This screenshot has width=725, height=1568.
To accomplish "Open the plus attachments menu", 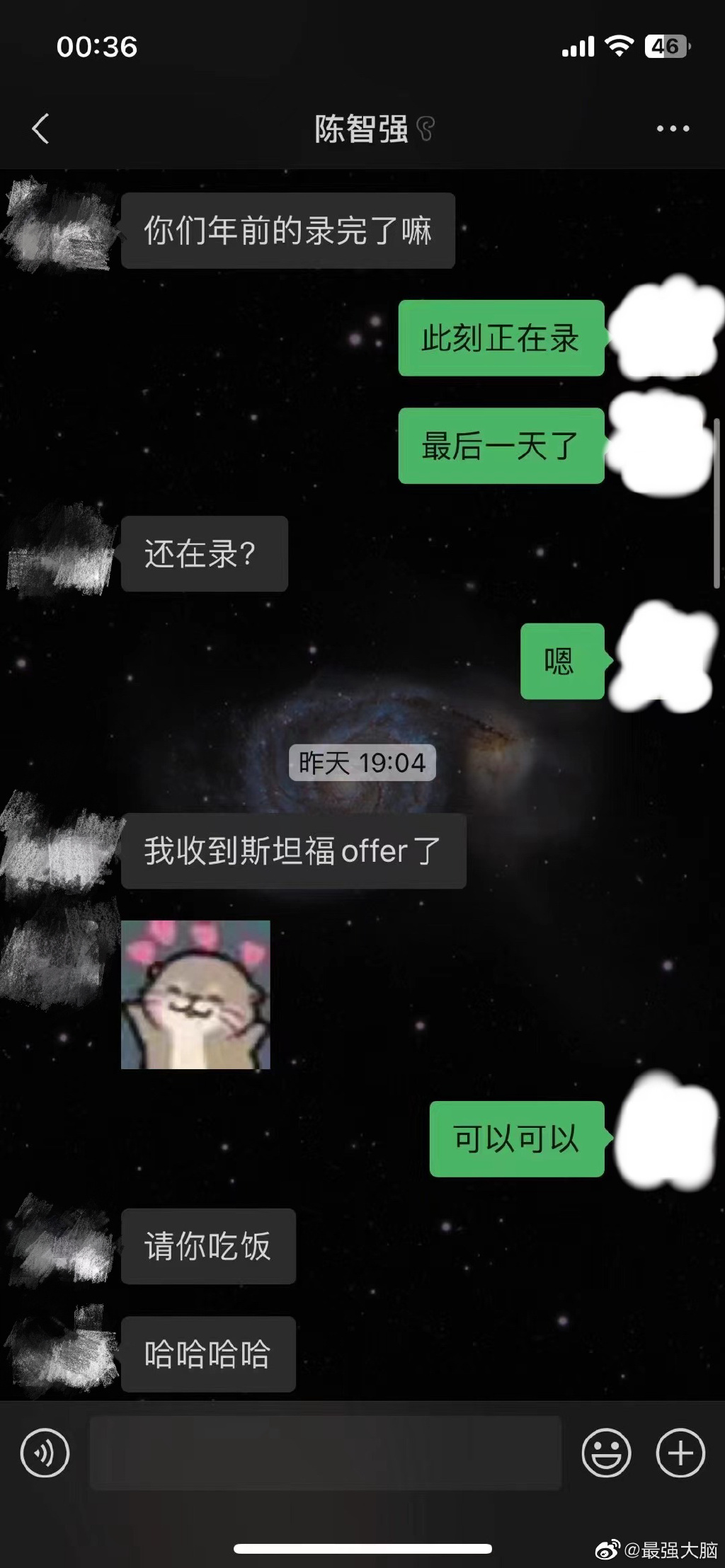I will click(680, 1453).
